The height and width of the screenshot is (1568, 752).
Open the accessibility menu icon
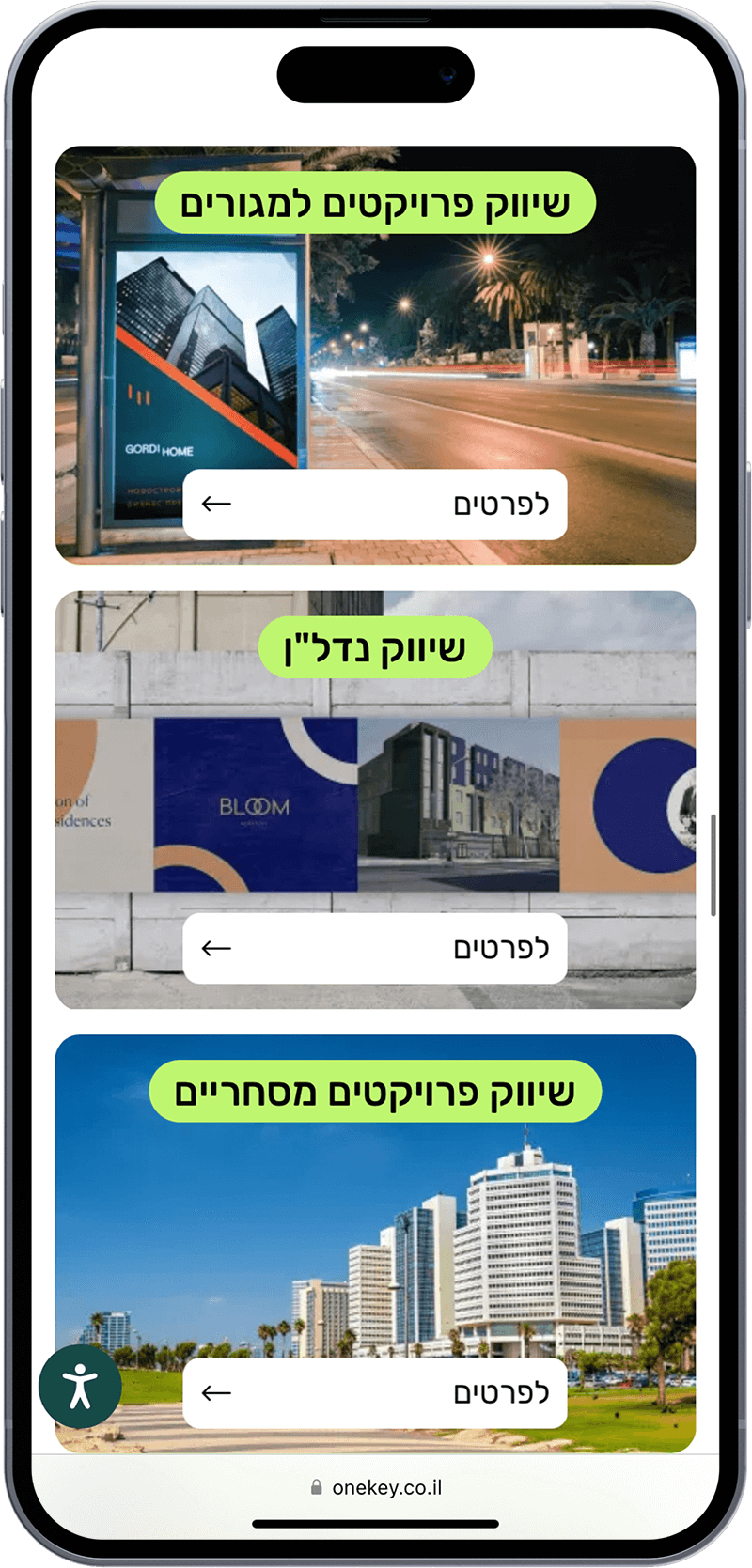(80, 1387)
